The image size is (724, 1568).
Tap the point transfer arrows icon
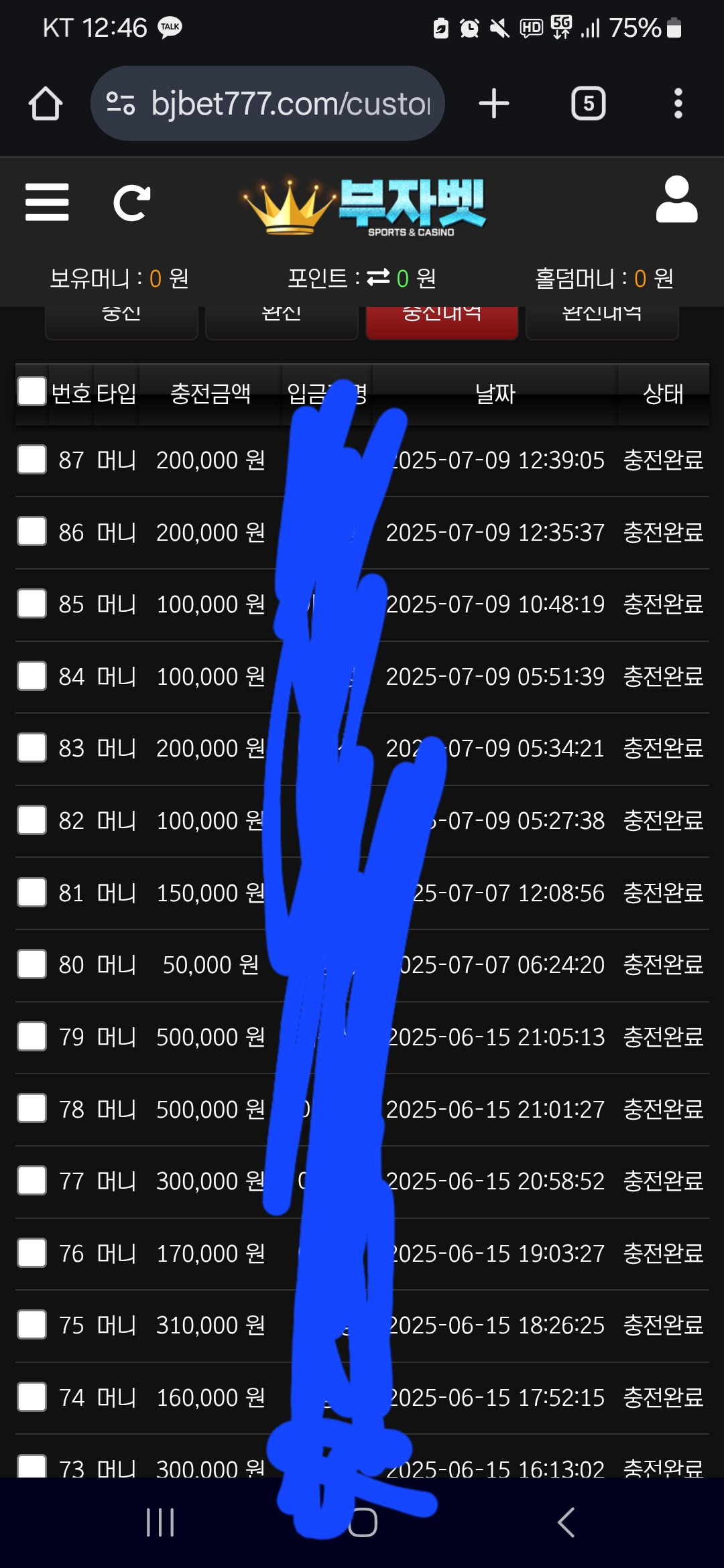pos(379,277)
